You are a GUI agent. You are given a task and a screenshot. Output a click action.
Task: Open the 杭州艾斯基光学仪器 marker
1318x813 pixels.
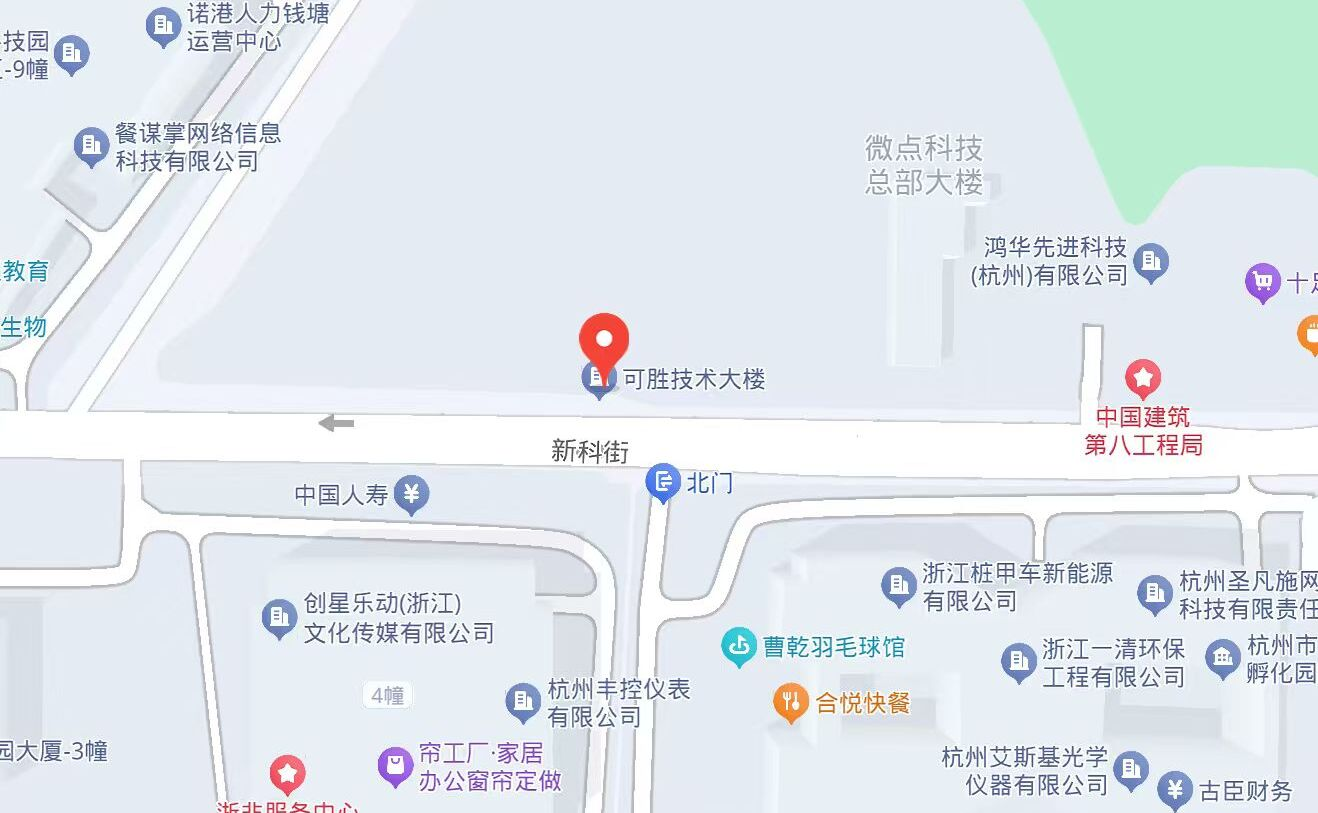click(x=1131, y=770)
